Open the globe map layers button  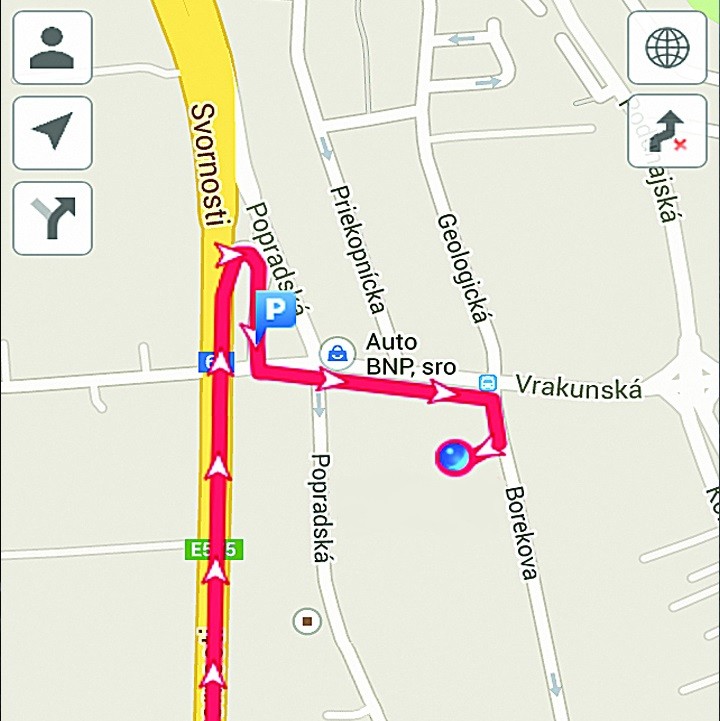(666, 48)
